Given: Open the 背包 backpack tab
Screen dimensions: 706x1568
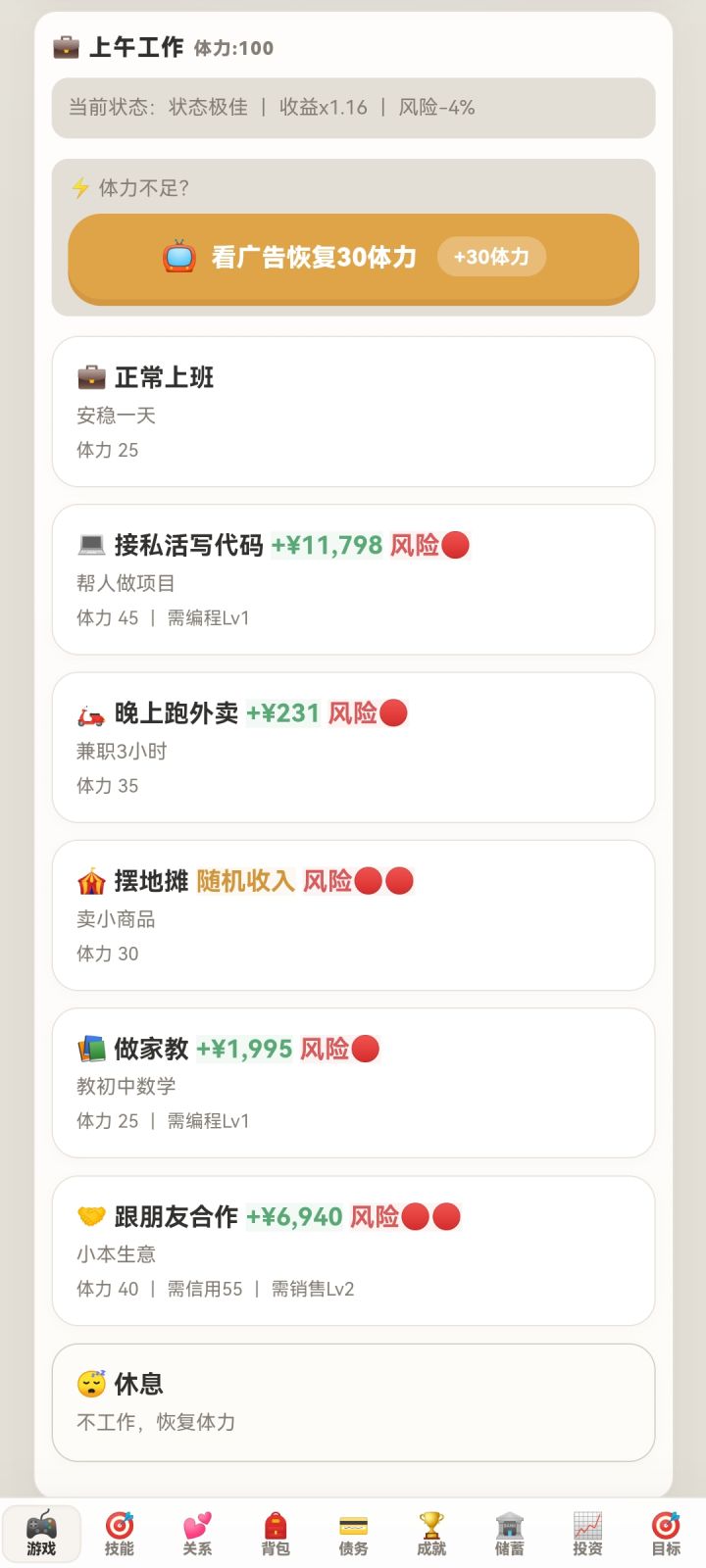Looking at the screenshot, I should (276, 1534).
